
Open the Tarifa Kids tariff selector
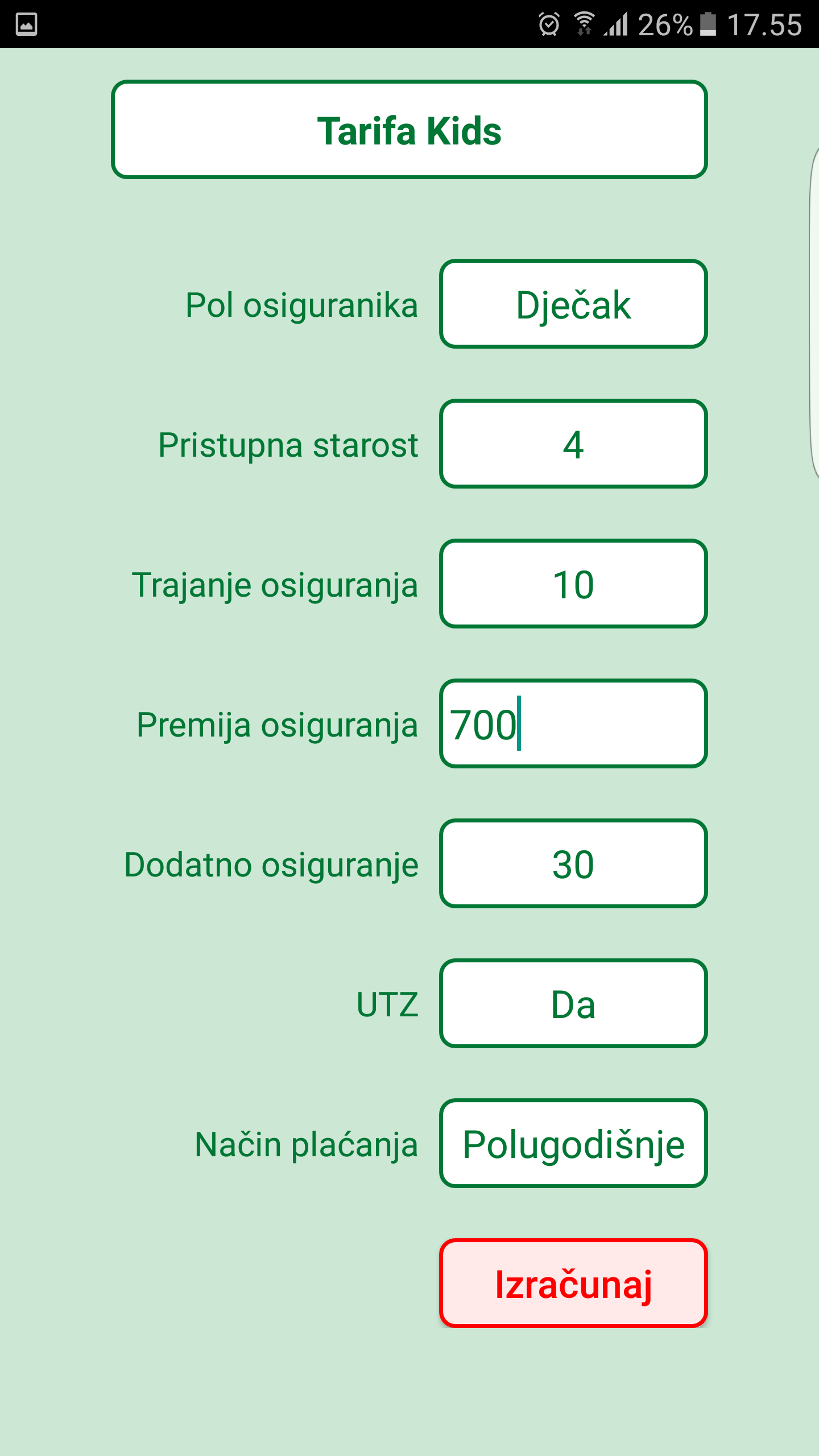tap(409, 130)
